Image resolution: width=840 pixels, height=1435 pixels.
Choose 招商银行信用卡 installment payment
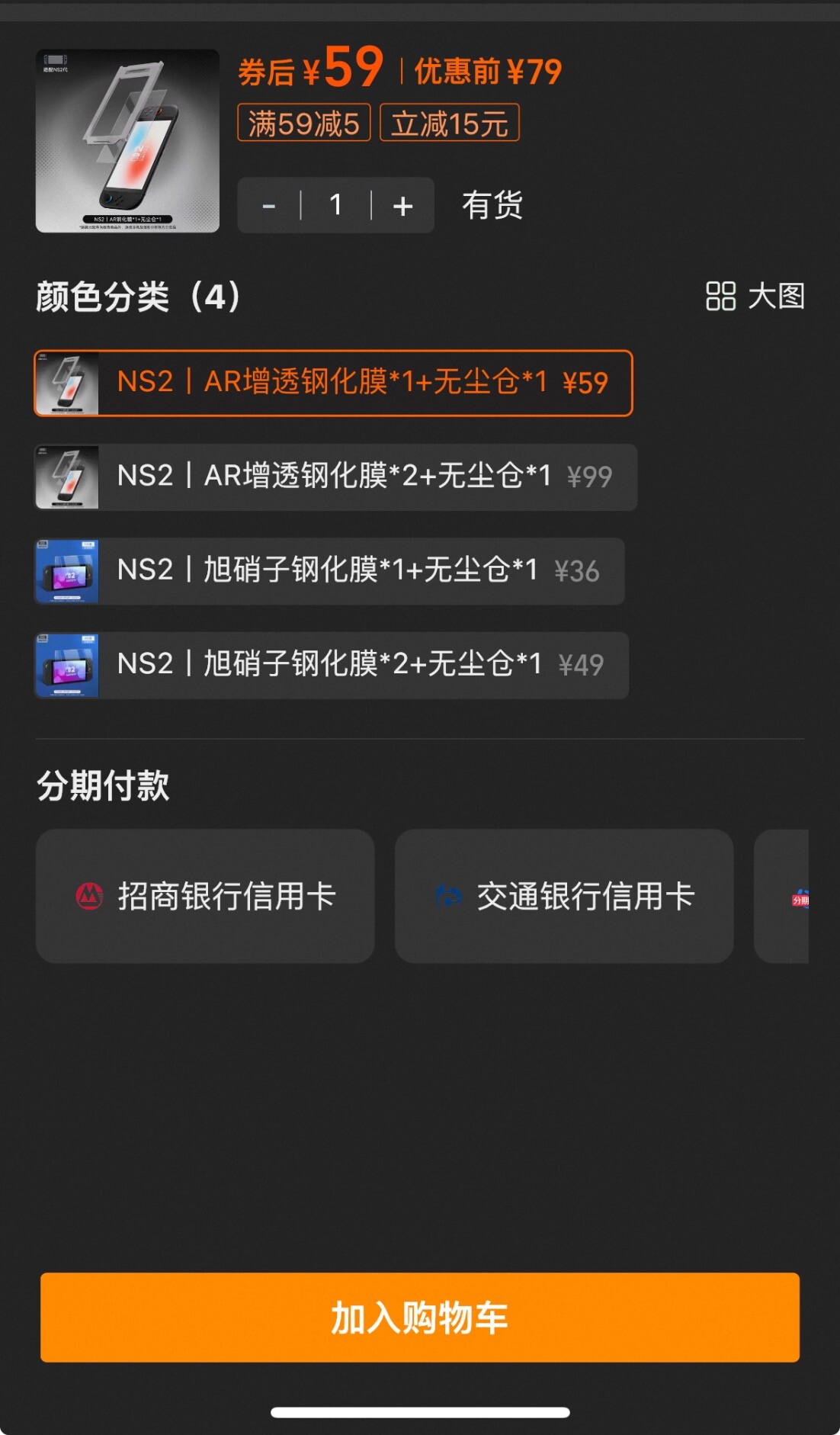(x=205, y=896)
